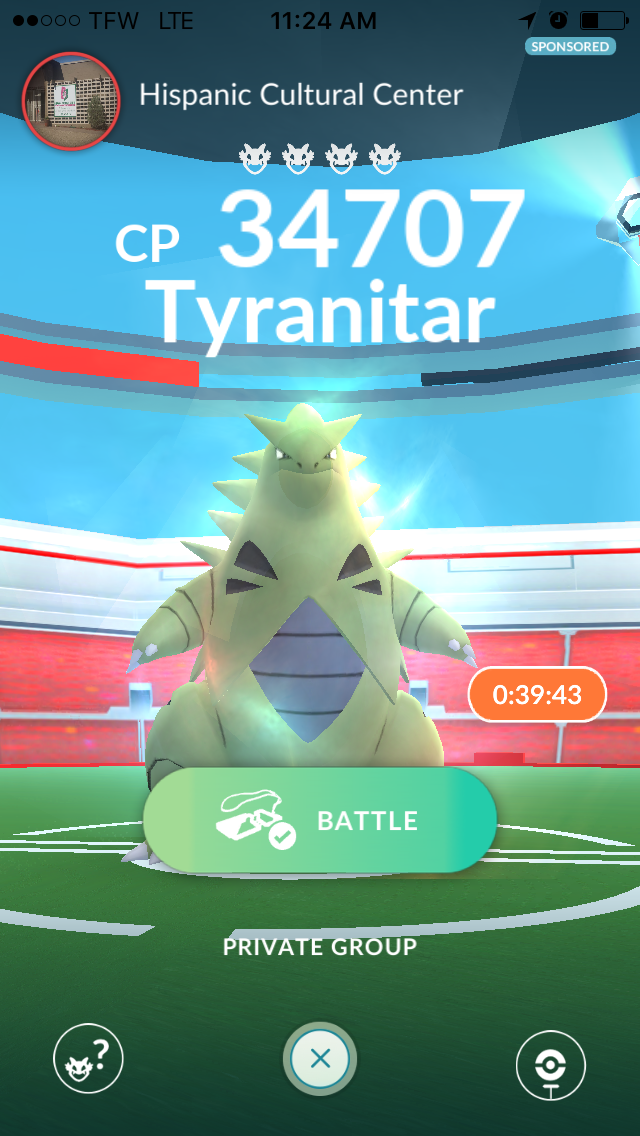Viewport: 640px width, 1136px height.
Task: Open the SPONSORED label info
Action: (x=570, y=46)
